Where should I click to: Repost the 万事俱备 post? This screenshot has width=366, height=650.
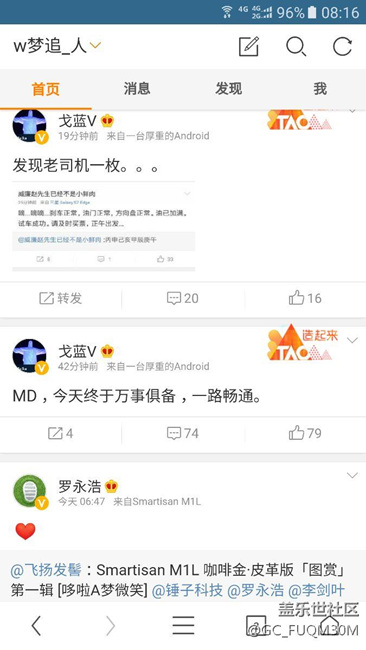(61, 433)
